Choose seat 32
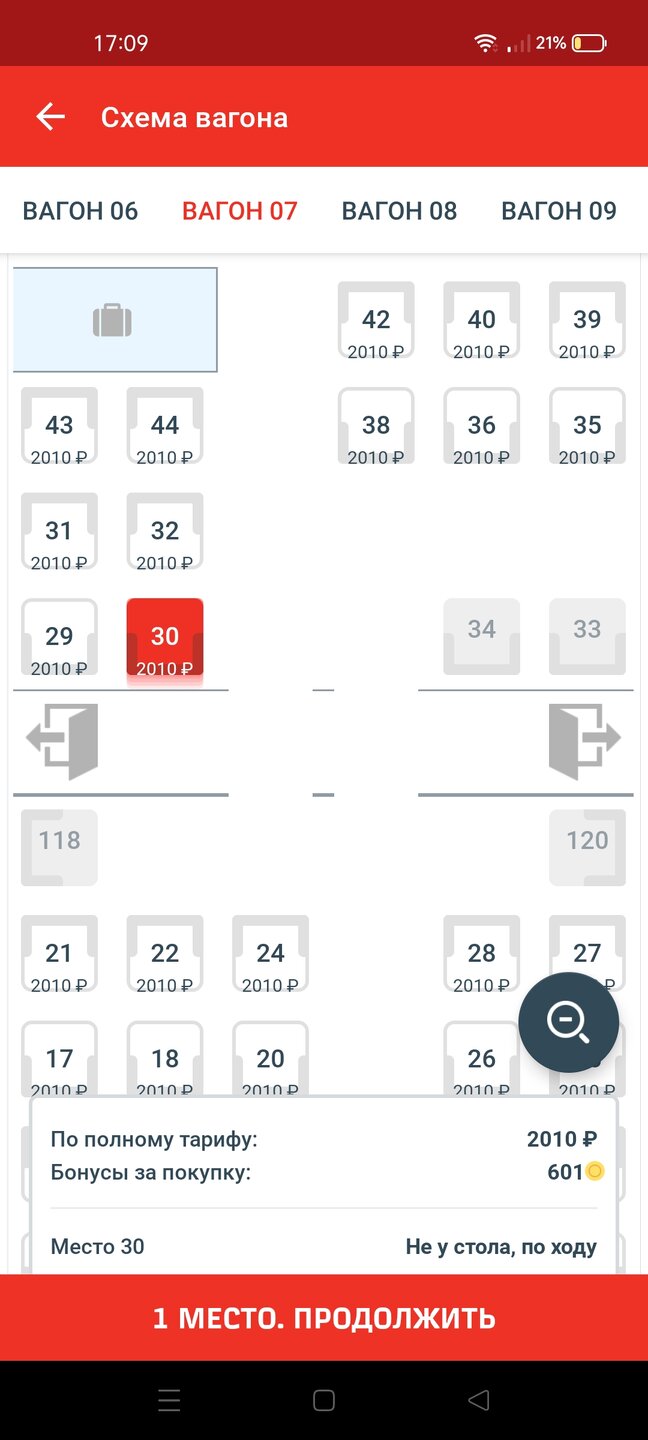 (165, 533)
